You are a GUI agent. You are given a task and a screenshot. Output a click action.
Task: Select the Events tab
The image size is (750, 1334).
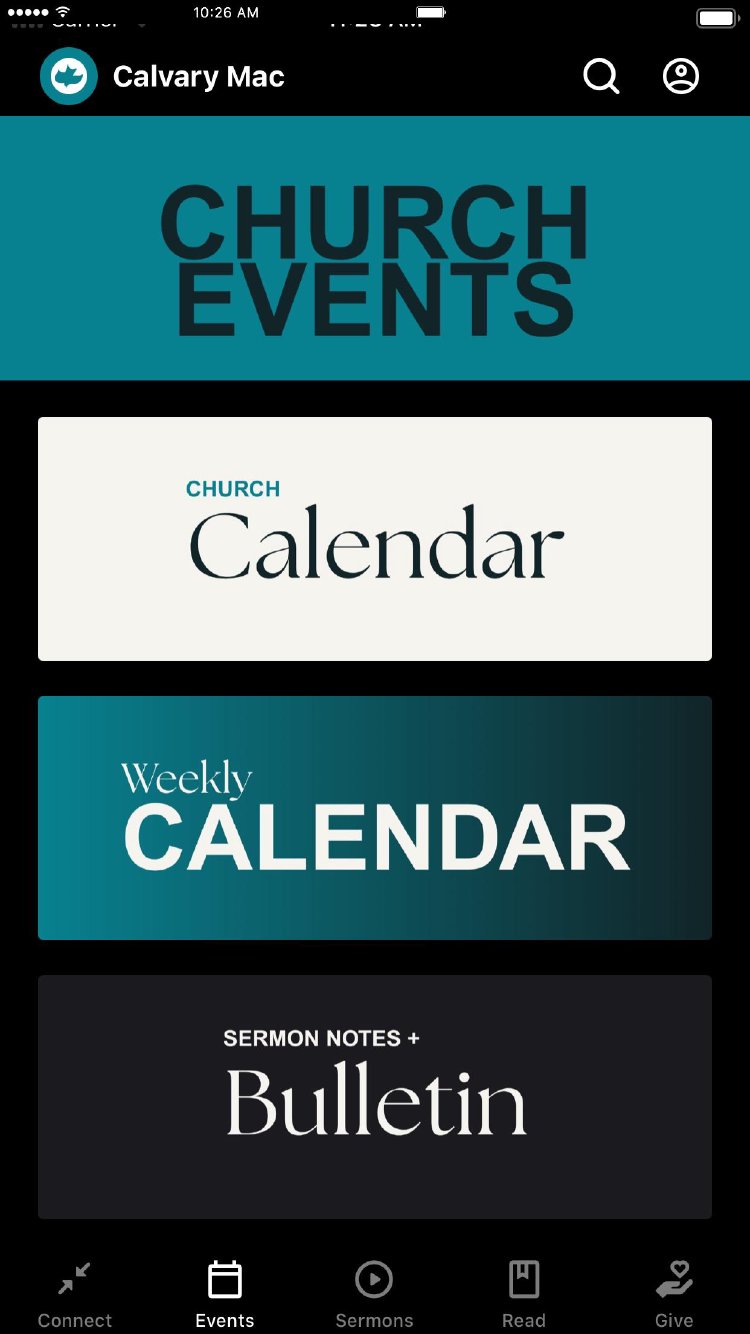225,1294
